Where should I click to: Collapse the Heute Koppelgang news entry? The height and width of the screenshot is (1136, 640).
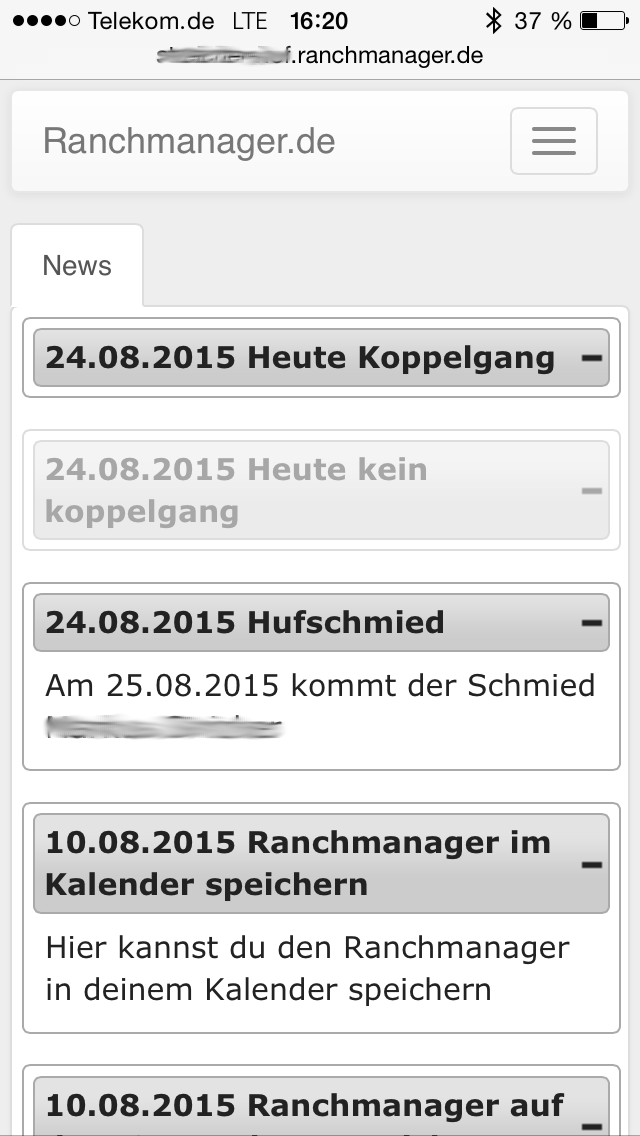point(592,358)
